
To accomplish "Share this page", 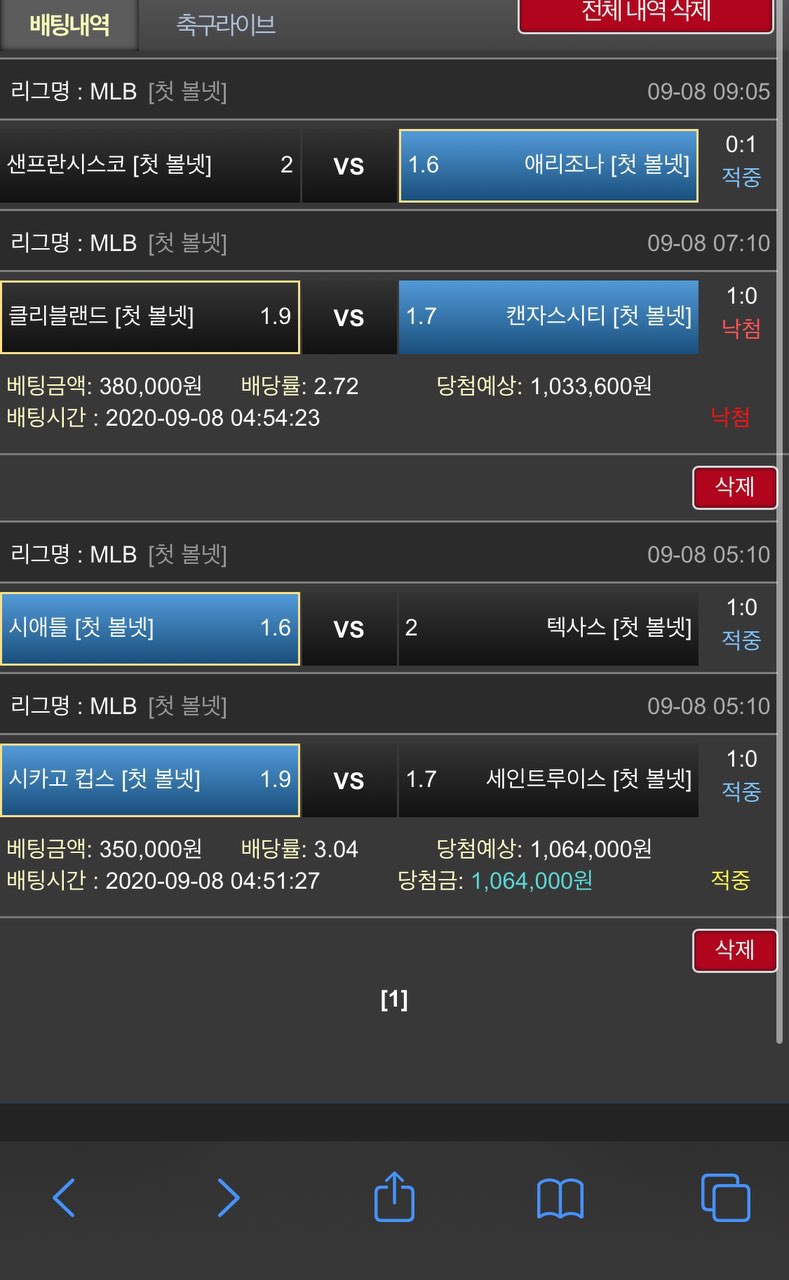I will click(394, 1197).
